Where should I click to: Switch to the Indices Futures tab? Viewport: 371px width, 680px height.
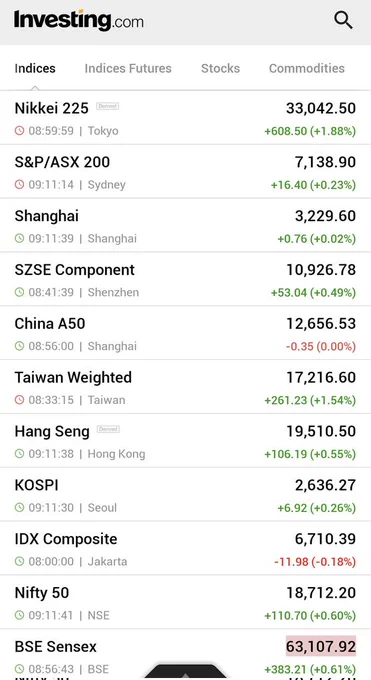point(128,69)
